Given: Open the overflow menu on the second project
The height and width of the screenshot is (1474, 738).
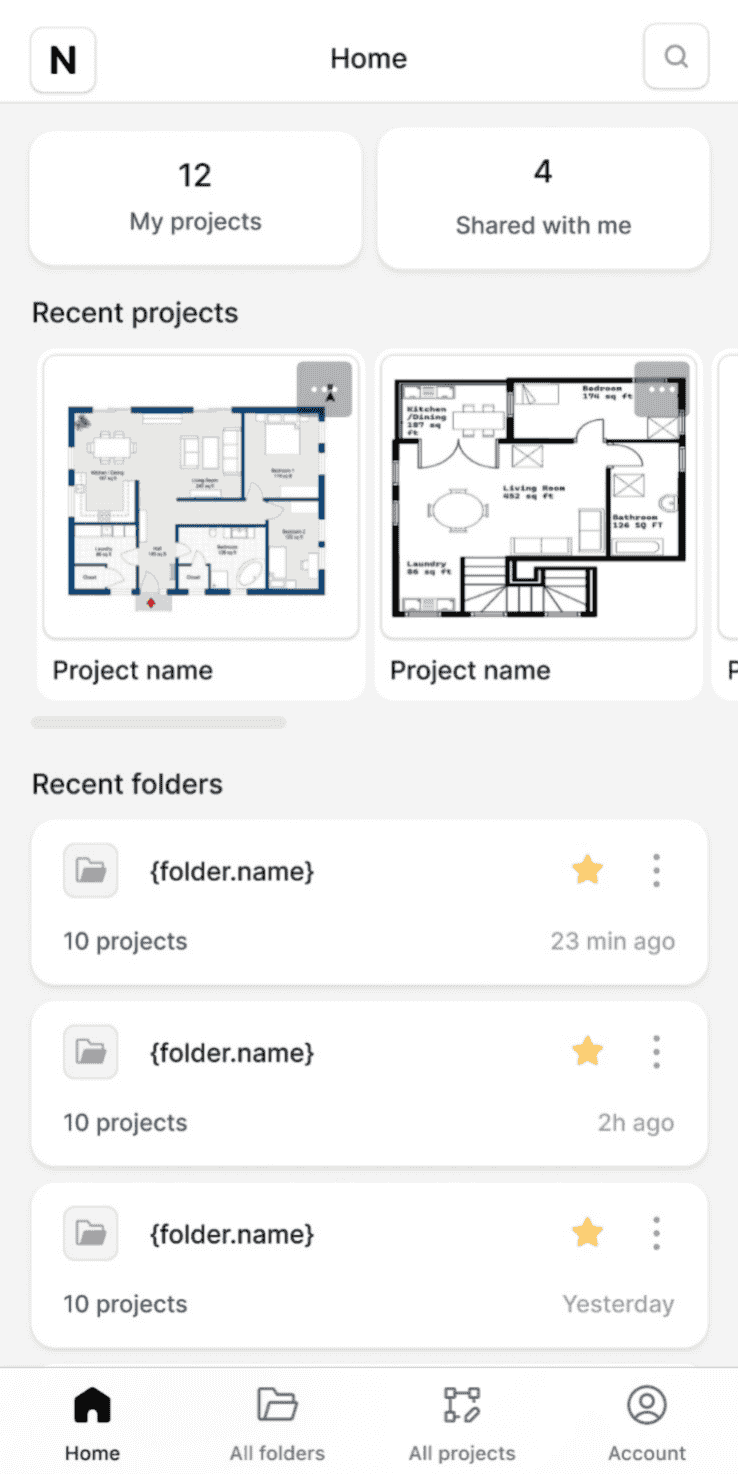Looking at the screenshot, I should coord(661,389).
